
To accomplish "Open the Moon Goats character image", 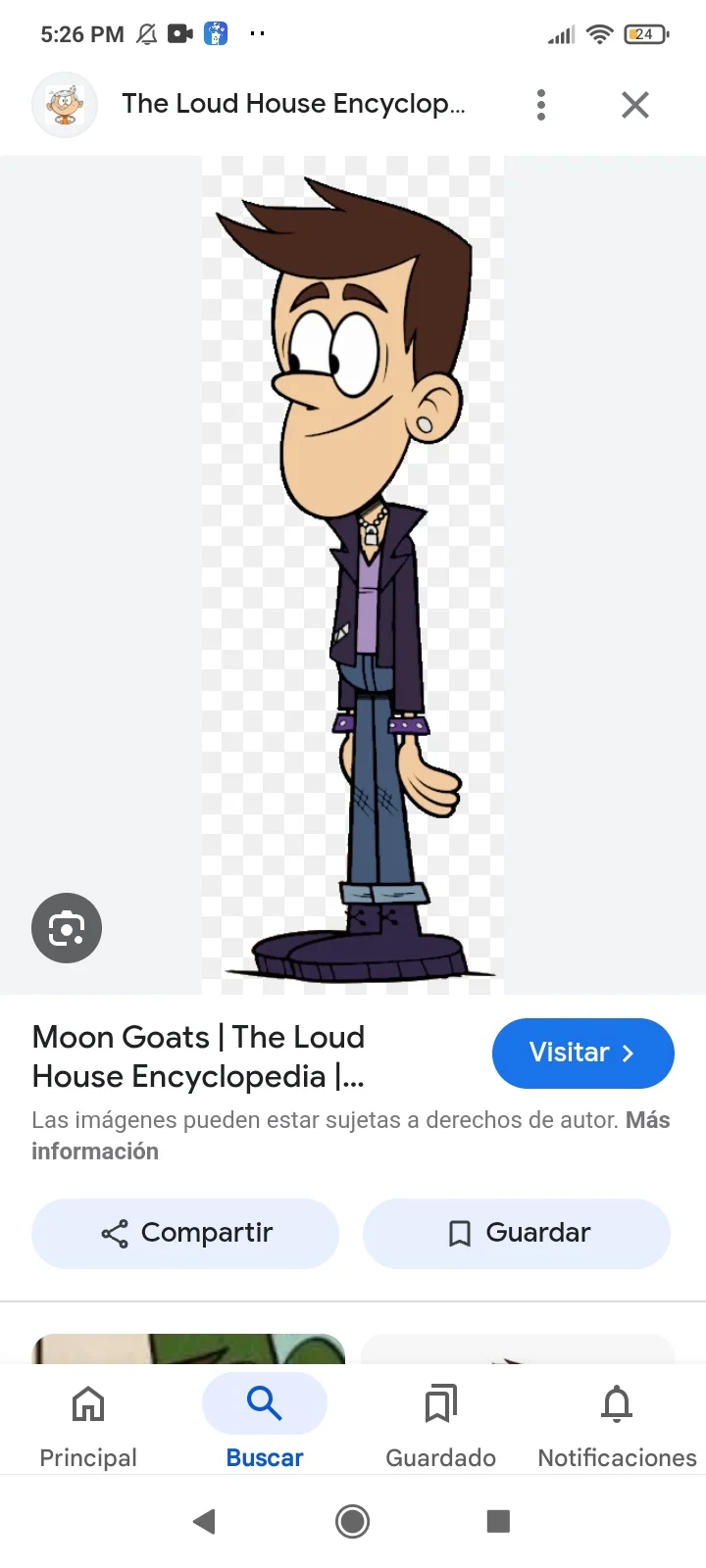I will (x=353, y=574).
